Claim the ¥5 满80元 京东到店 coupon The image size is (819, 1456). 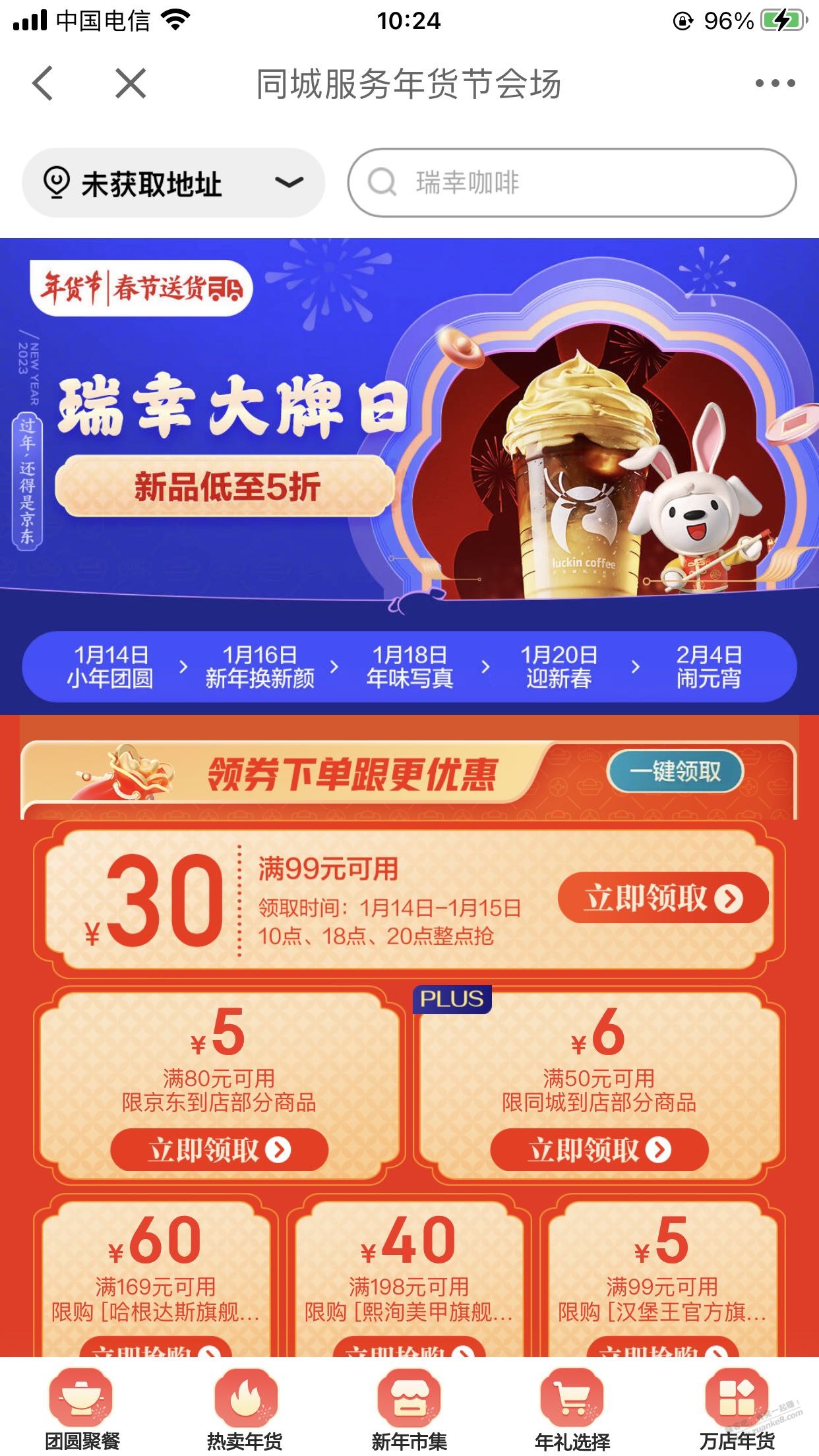[219, 1150]
